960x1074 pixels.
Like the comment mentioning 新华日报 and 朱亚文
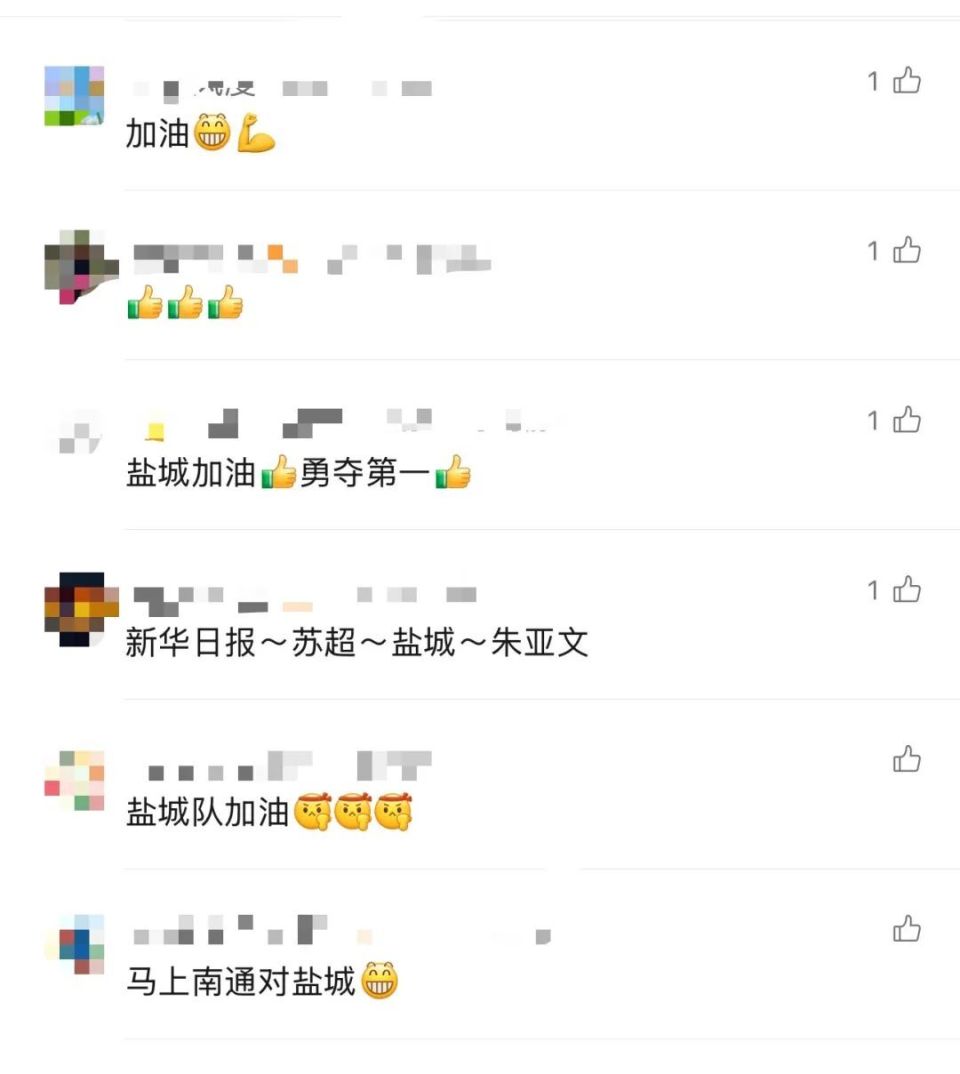[906, 590]
